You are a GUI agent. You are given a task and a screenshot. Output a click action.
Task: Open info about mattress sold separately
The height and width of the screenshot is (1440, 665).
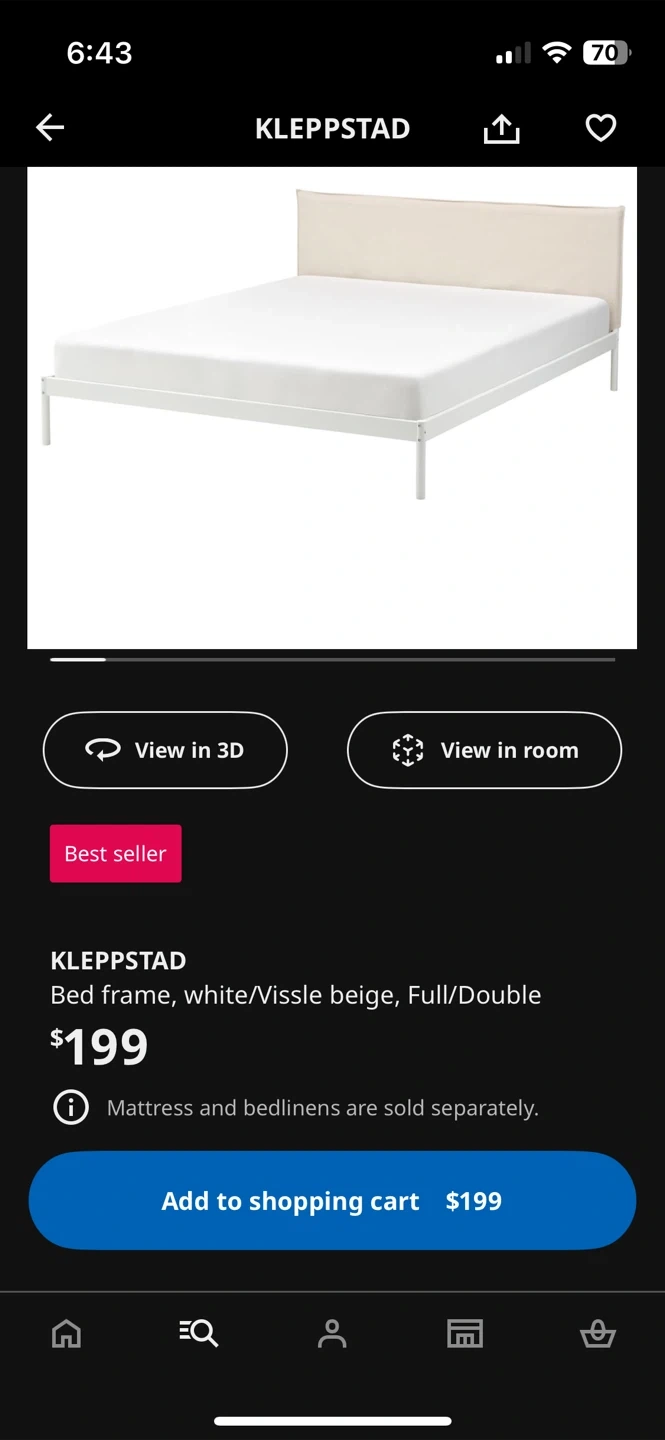[x=71, y=1108]
